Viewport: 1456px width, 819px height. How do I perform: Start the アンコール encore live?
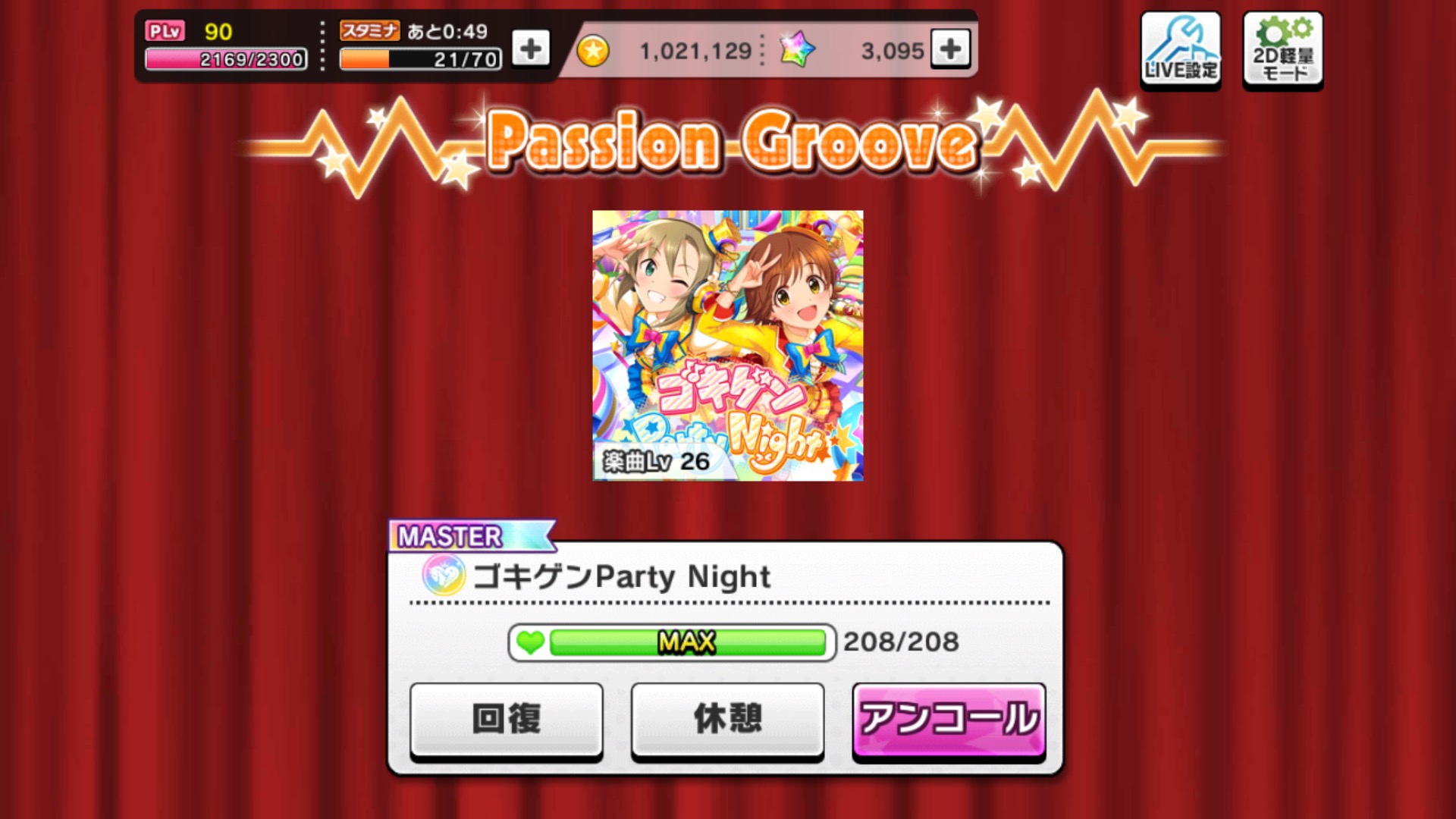(949, 719)
